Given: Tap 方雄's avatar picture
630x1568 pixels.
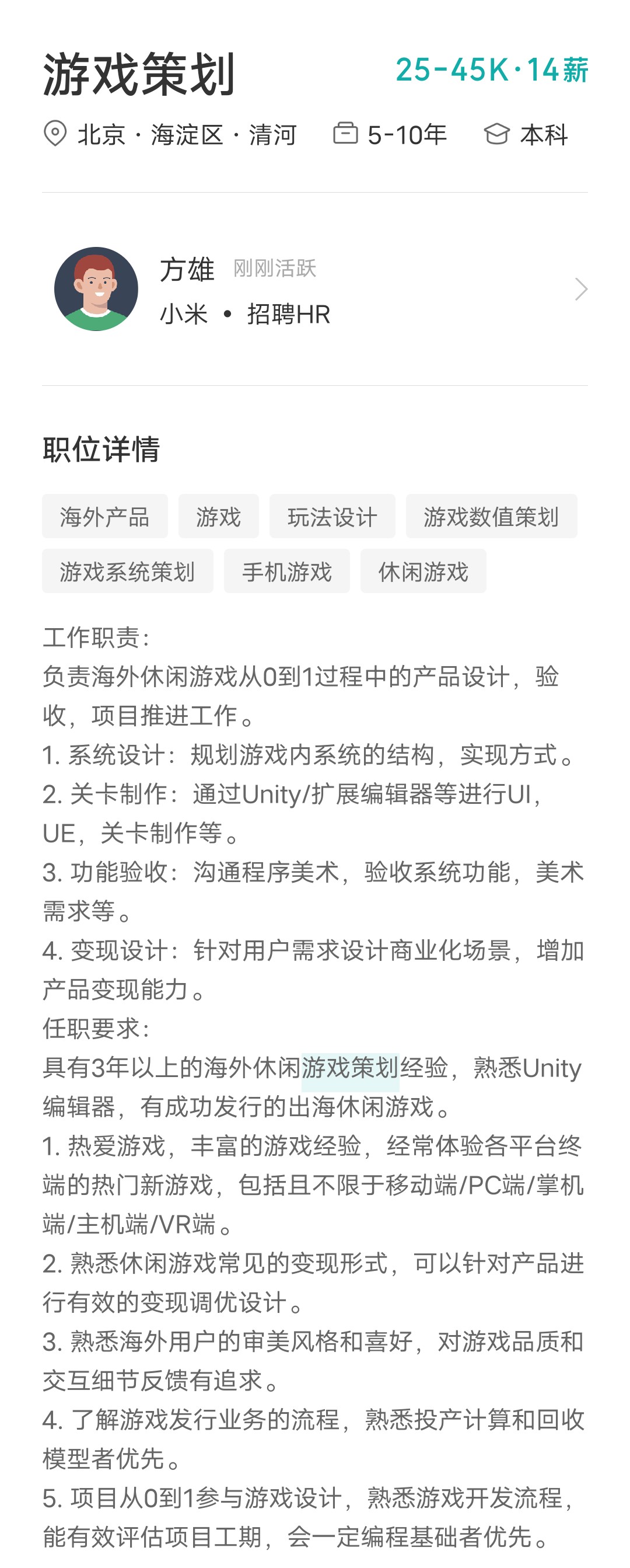Looking at the screenshot, I should (x=96, y=289).
